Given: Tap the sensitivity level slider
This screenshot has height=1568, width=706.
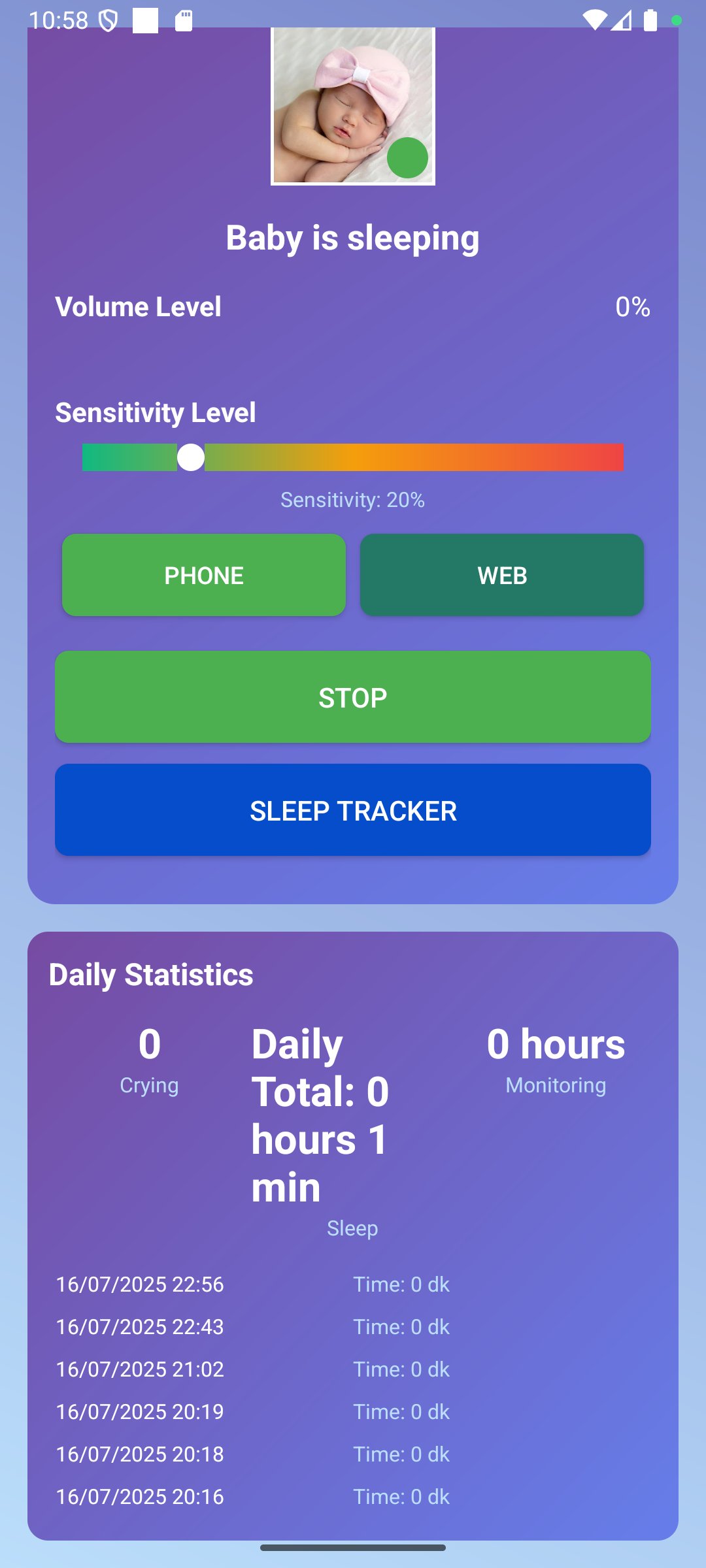Looking at the screenshot, I should pos(352,457).
